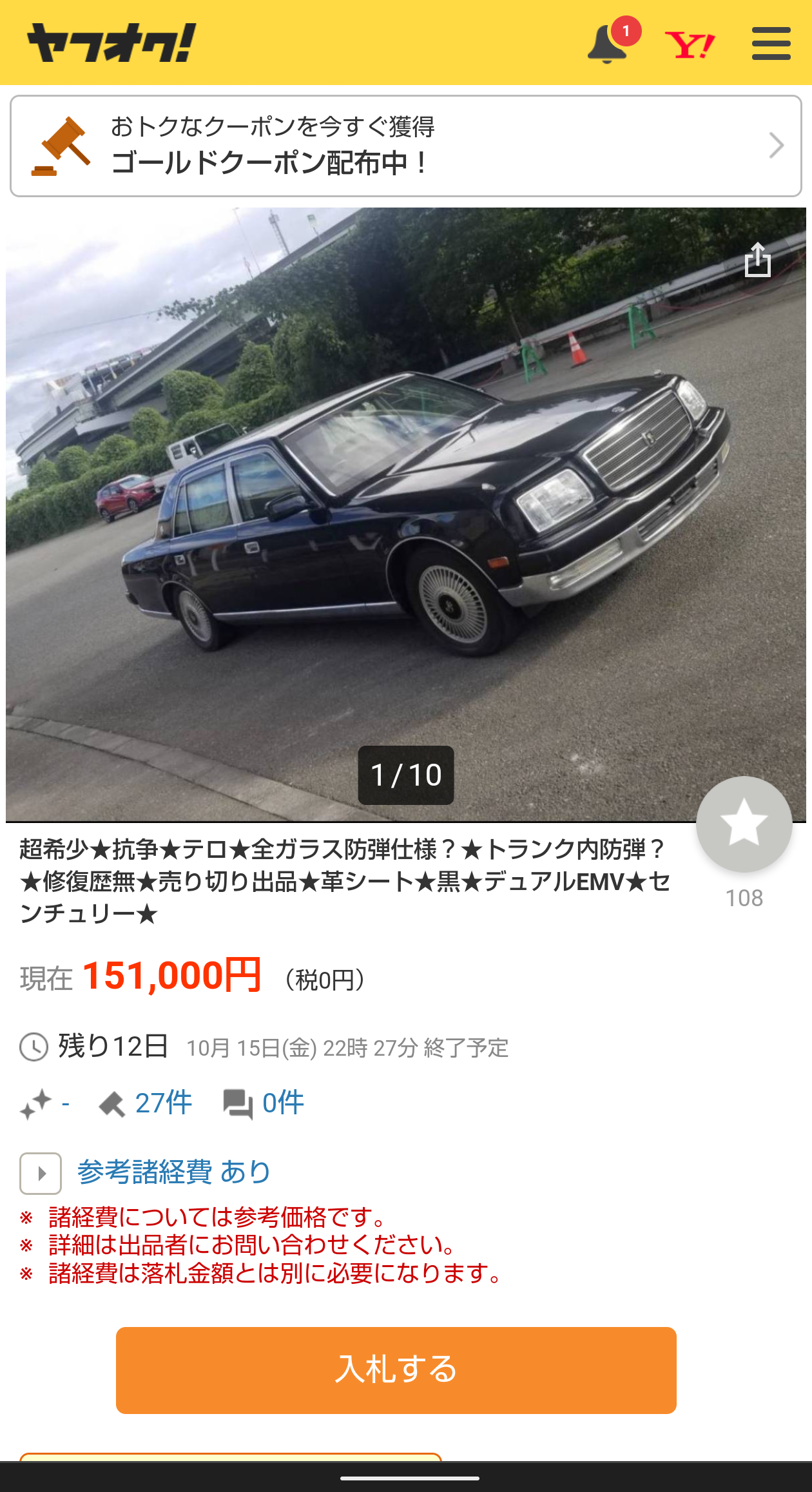812x1492 pixels.
Task: Add listing to watchlist with star
Action: tap(744, 824)
